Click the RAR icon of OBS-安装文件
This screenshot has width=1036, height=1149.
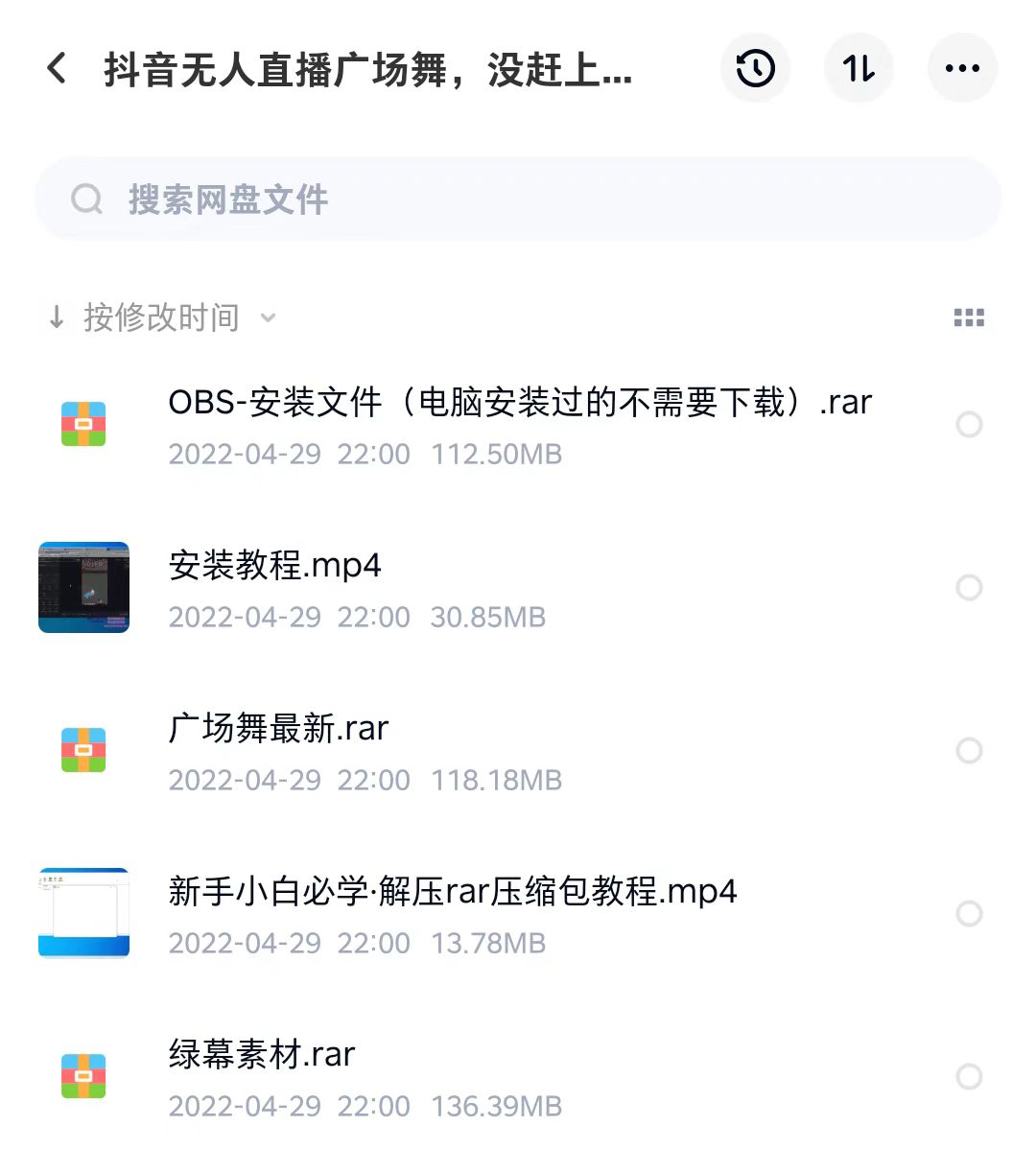(x=83, y=424)
